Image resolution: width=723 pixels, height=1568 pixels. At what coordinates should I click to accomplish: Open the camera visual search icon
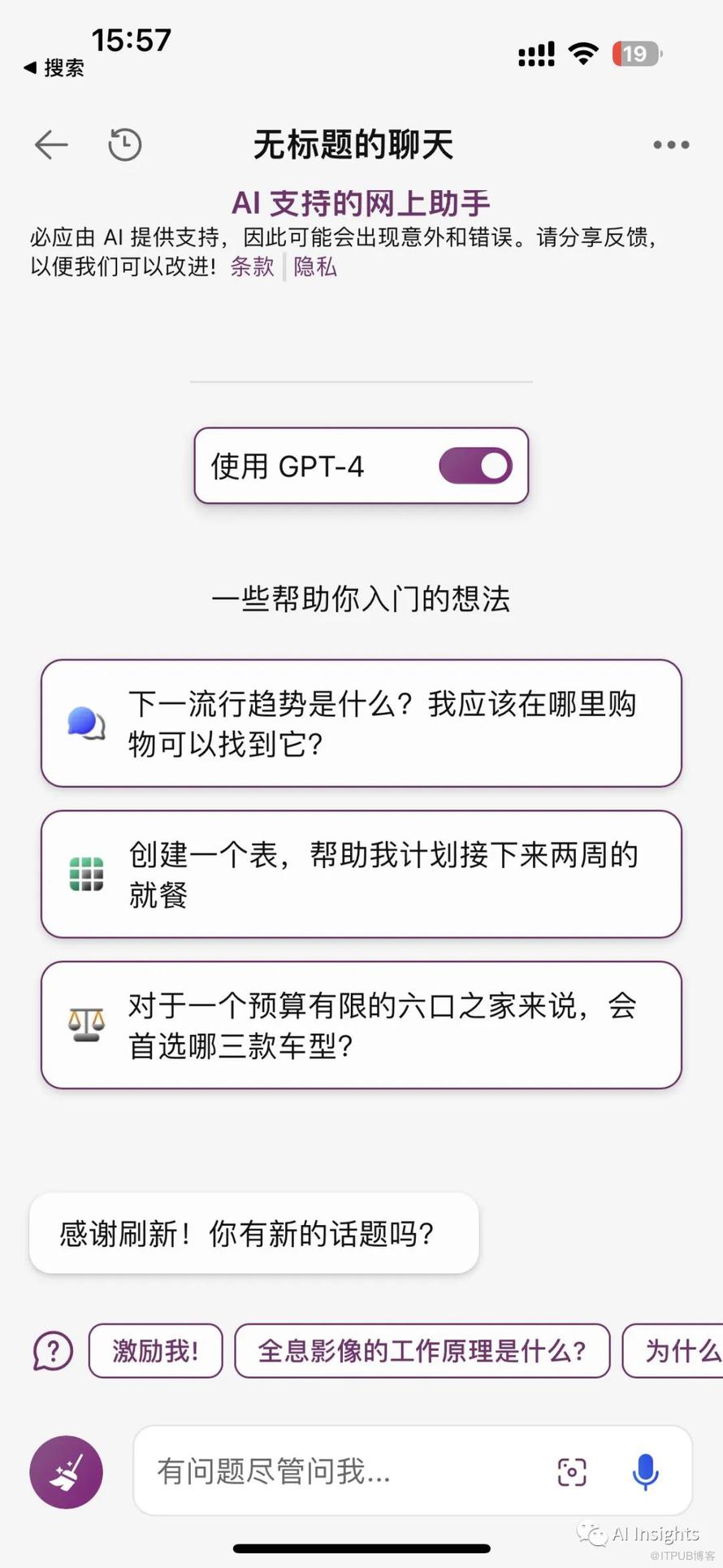572,1472
